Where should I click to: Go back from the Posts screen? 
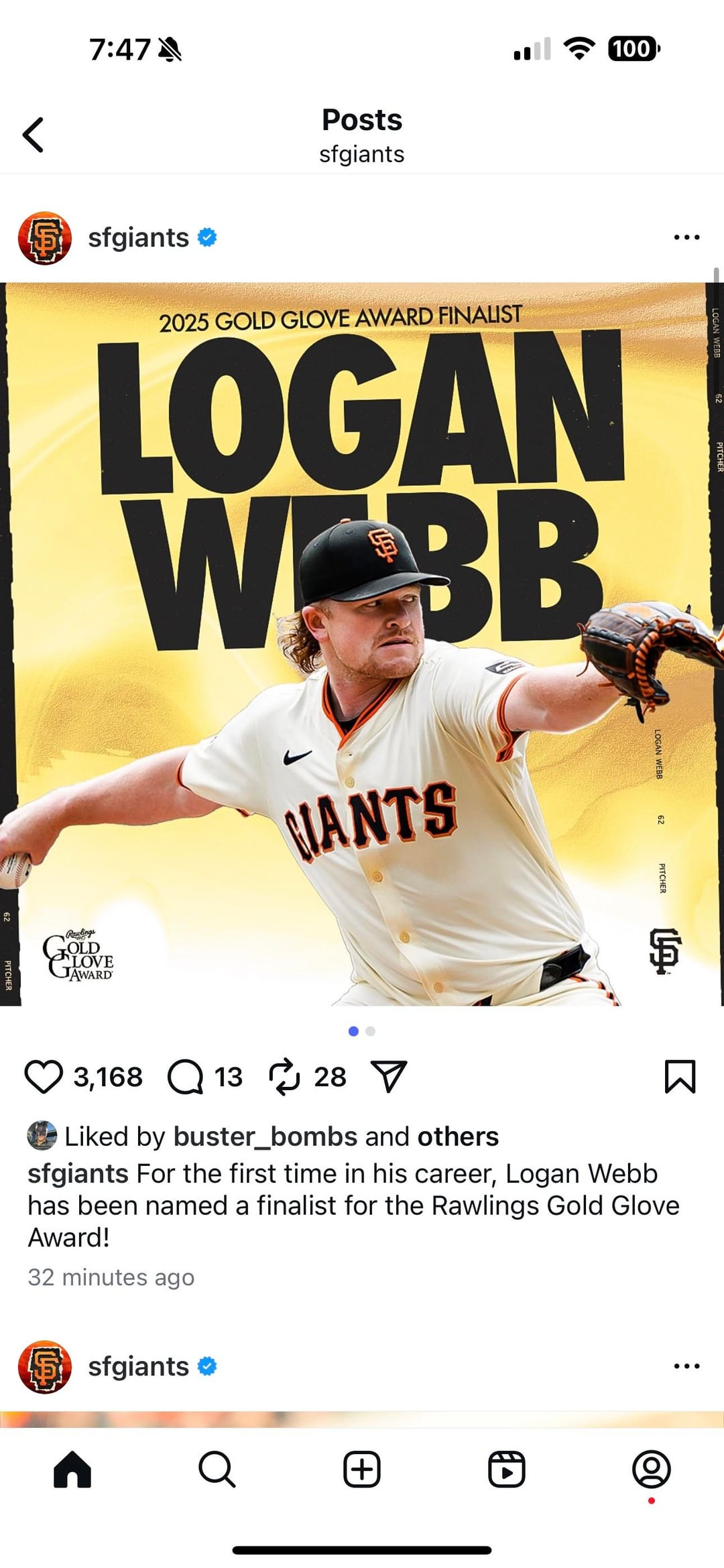click(34, 135)
